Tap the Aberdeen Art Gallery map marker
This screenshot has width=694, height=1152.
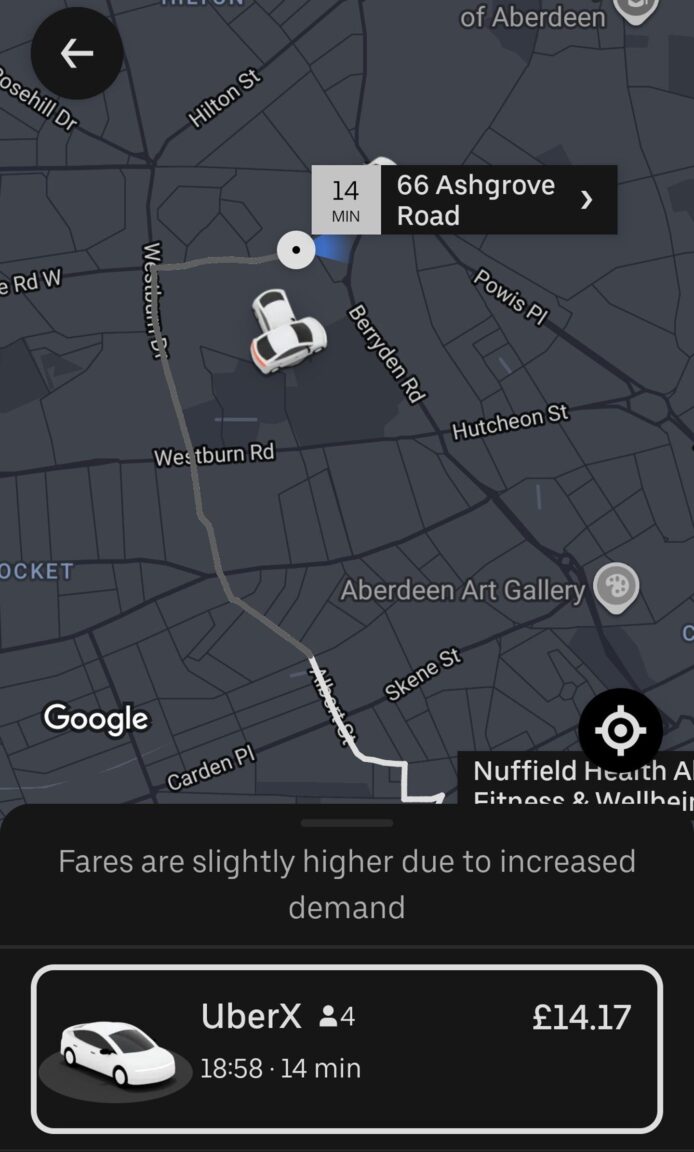pyautogui.click(x=616, y=587)
